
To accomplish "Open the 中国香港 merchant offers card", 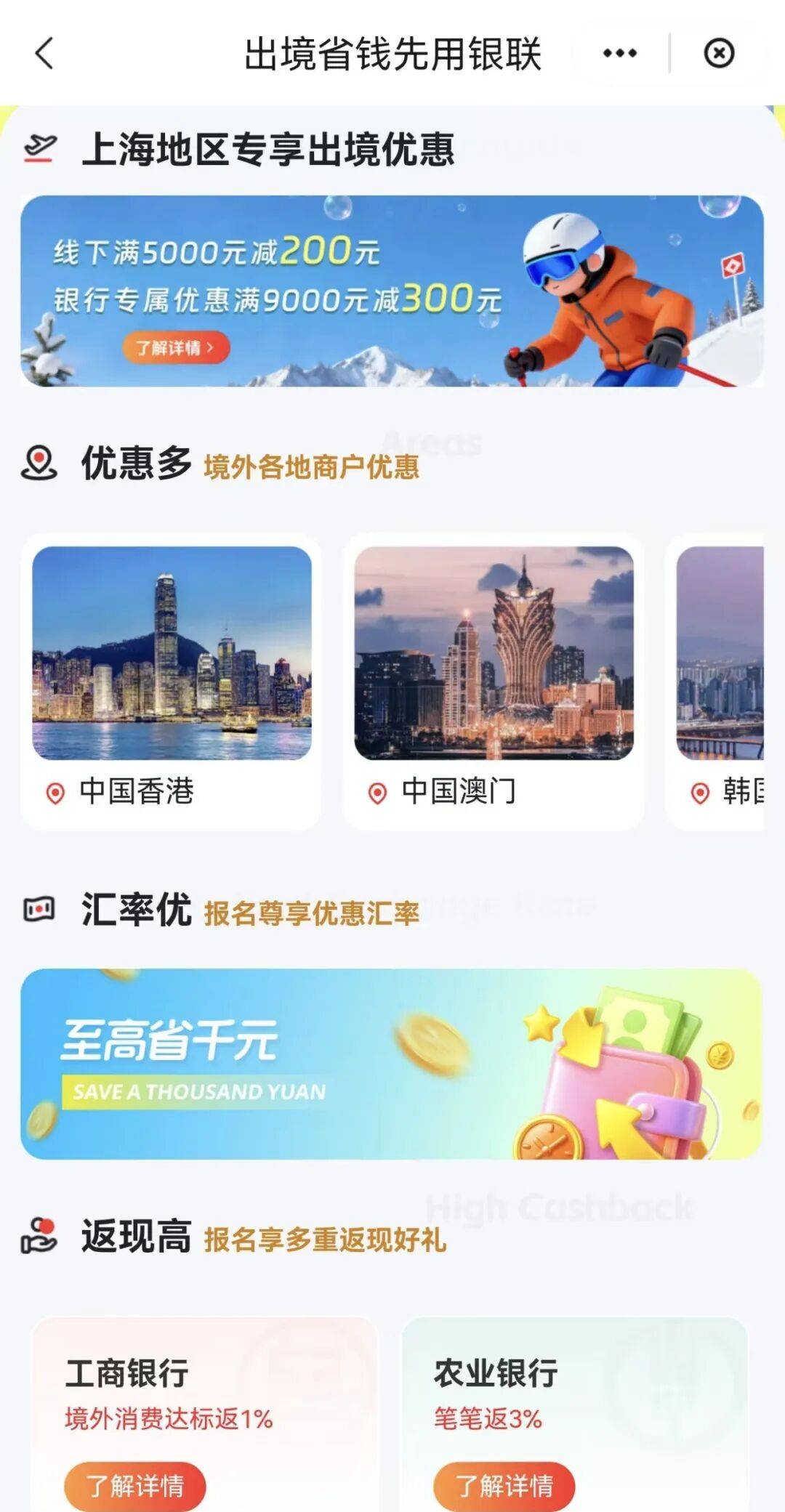I will tap(172, 682).
